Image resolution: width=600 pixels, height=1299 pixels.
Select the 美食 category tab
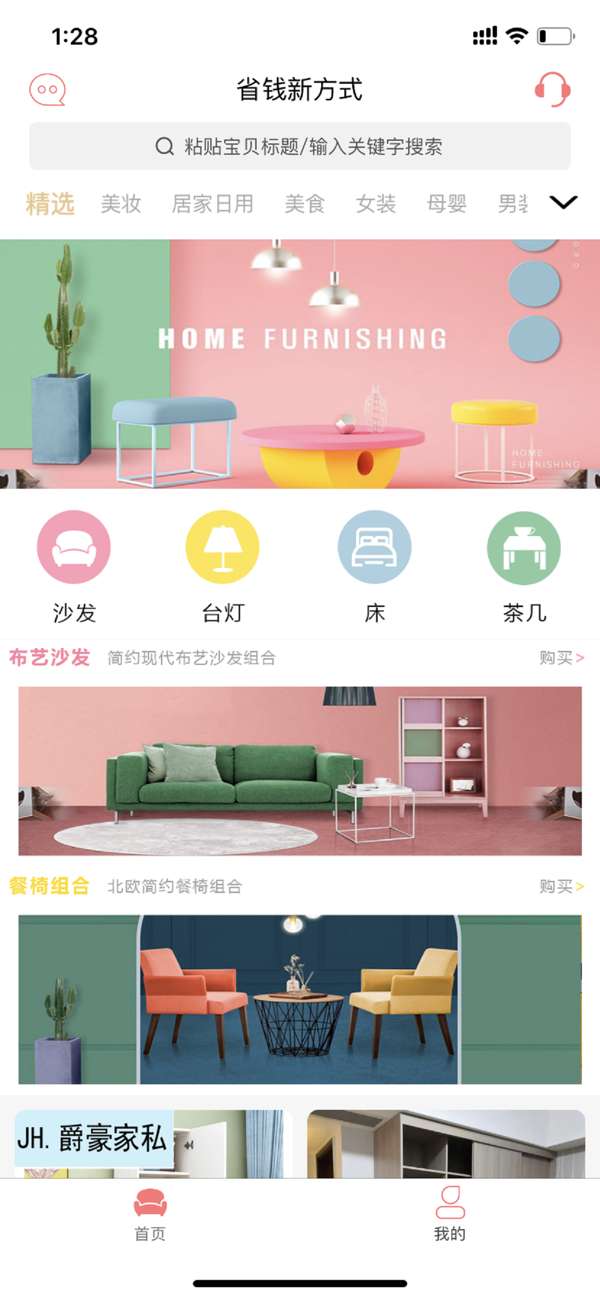point(304,204)
